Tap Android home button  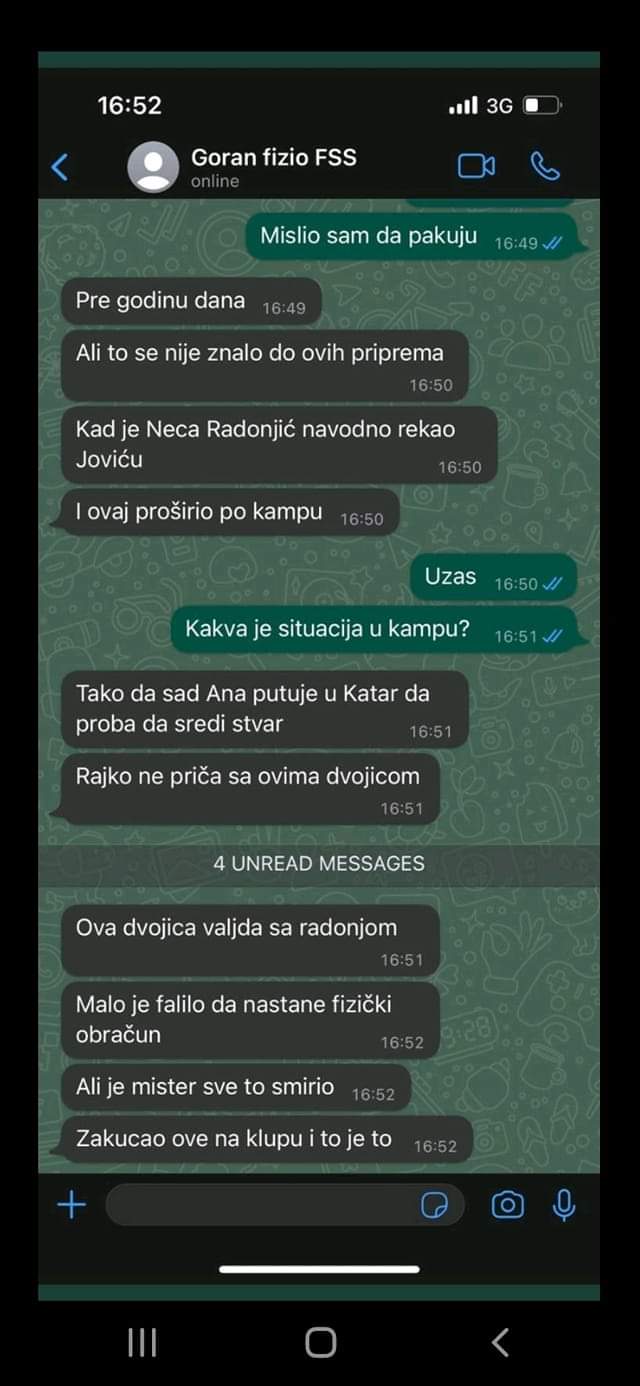click(x=320, y=1342)
